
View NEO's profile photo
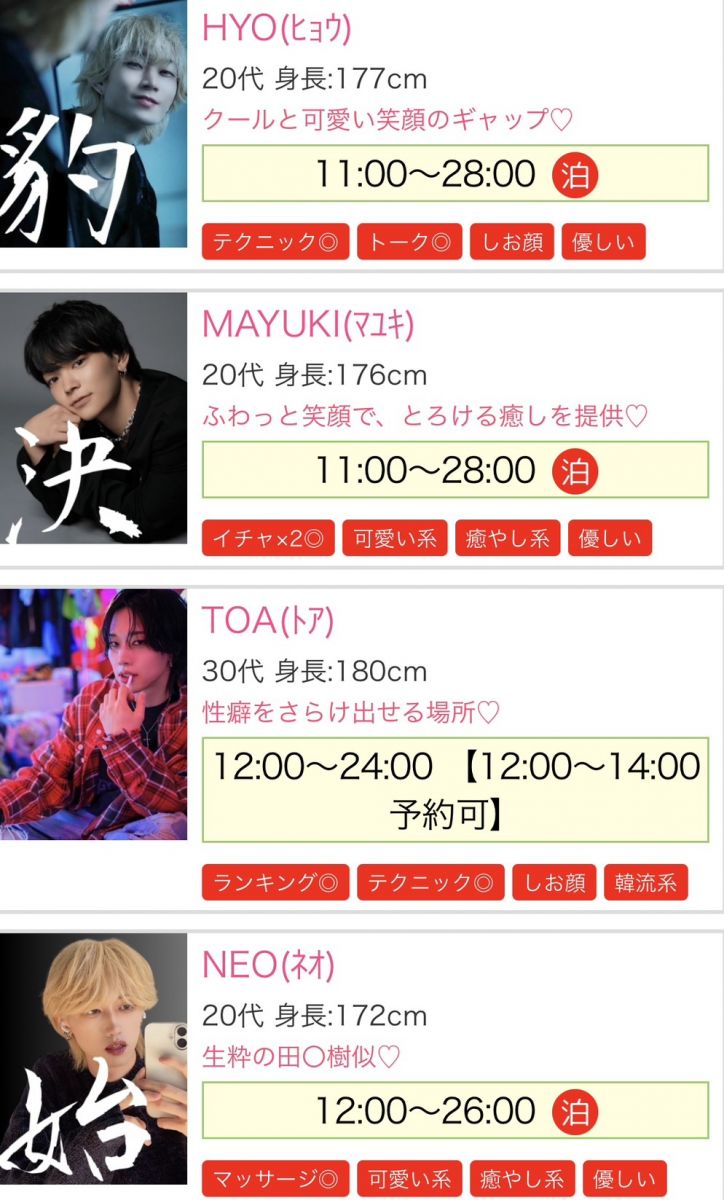point(94,1058)
